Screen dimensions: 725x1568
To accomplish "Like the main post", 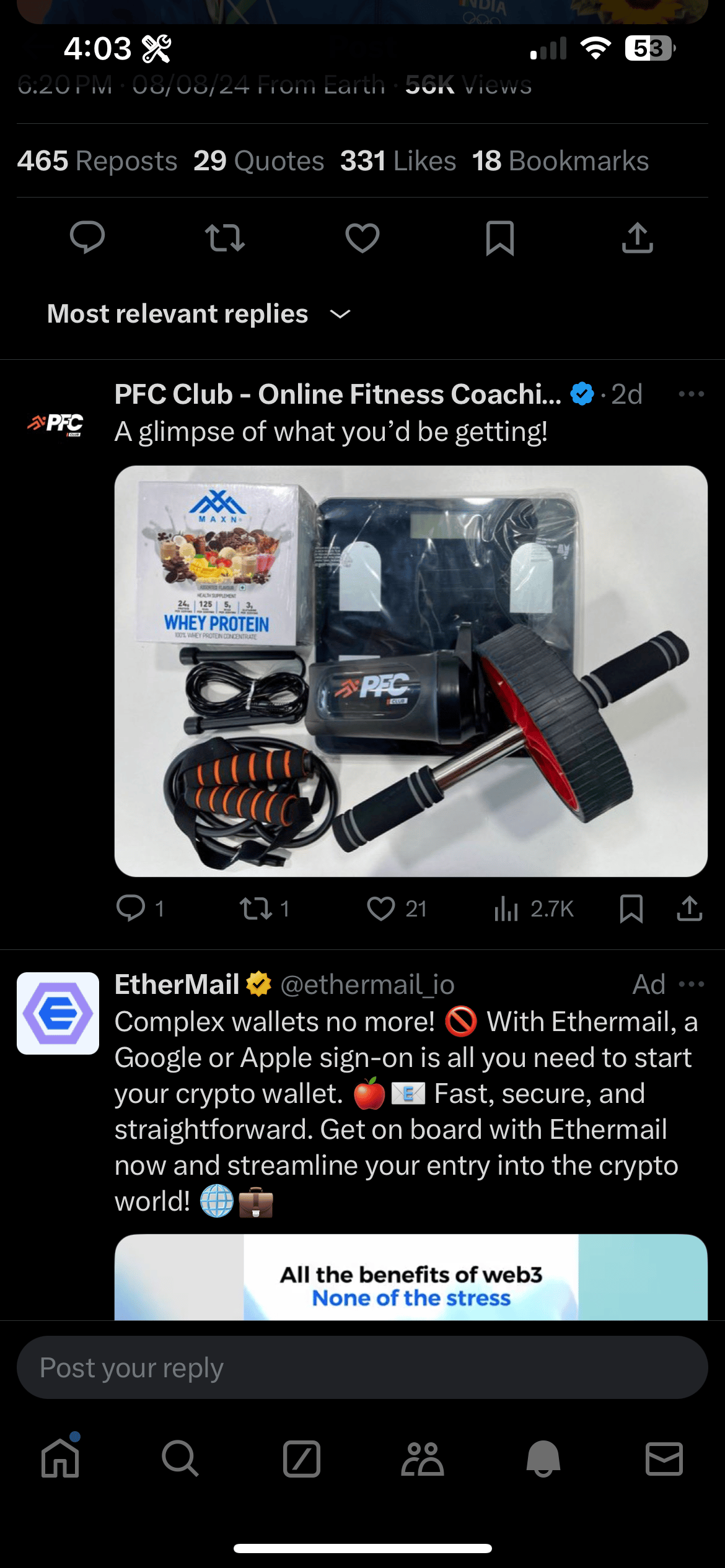I will [362, 238].
